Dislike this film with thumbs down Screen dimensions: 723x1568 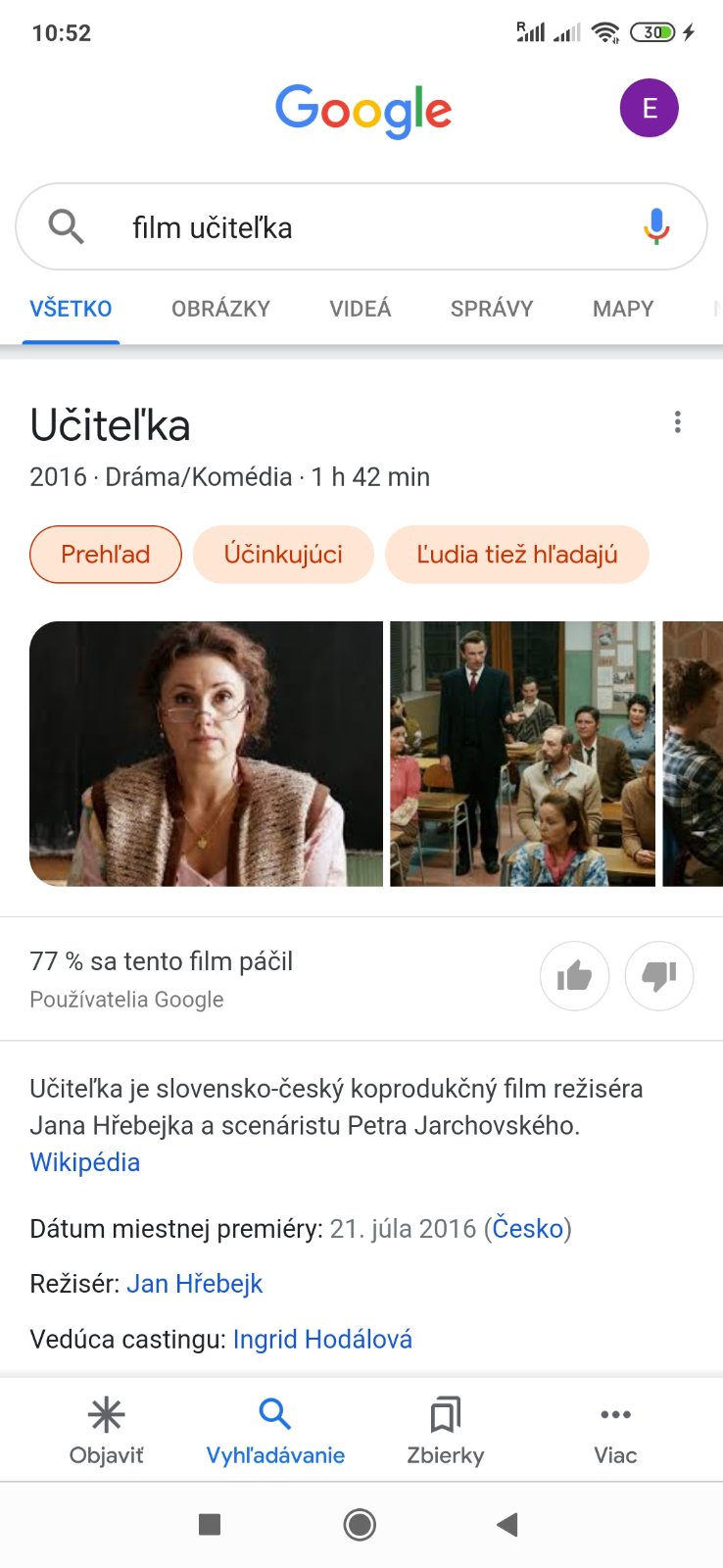(658, 976)
